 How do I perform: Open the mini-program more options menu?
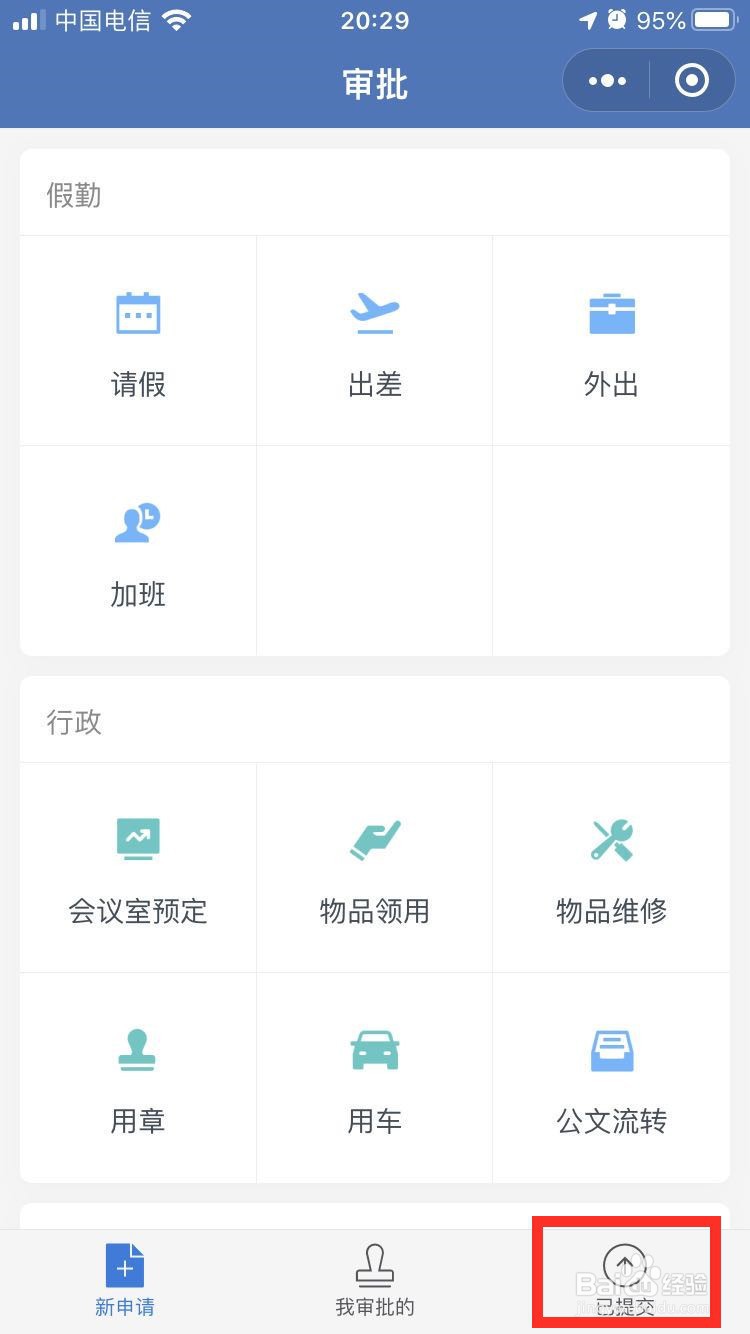605,80
